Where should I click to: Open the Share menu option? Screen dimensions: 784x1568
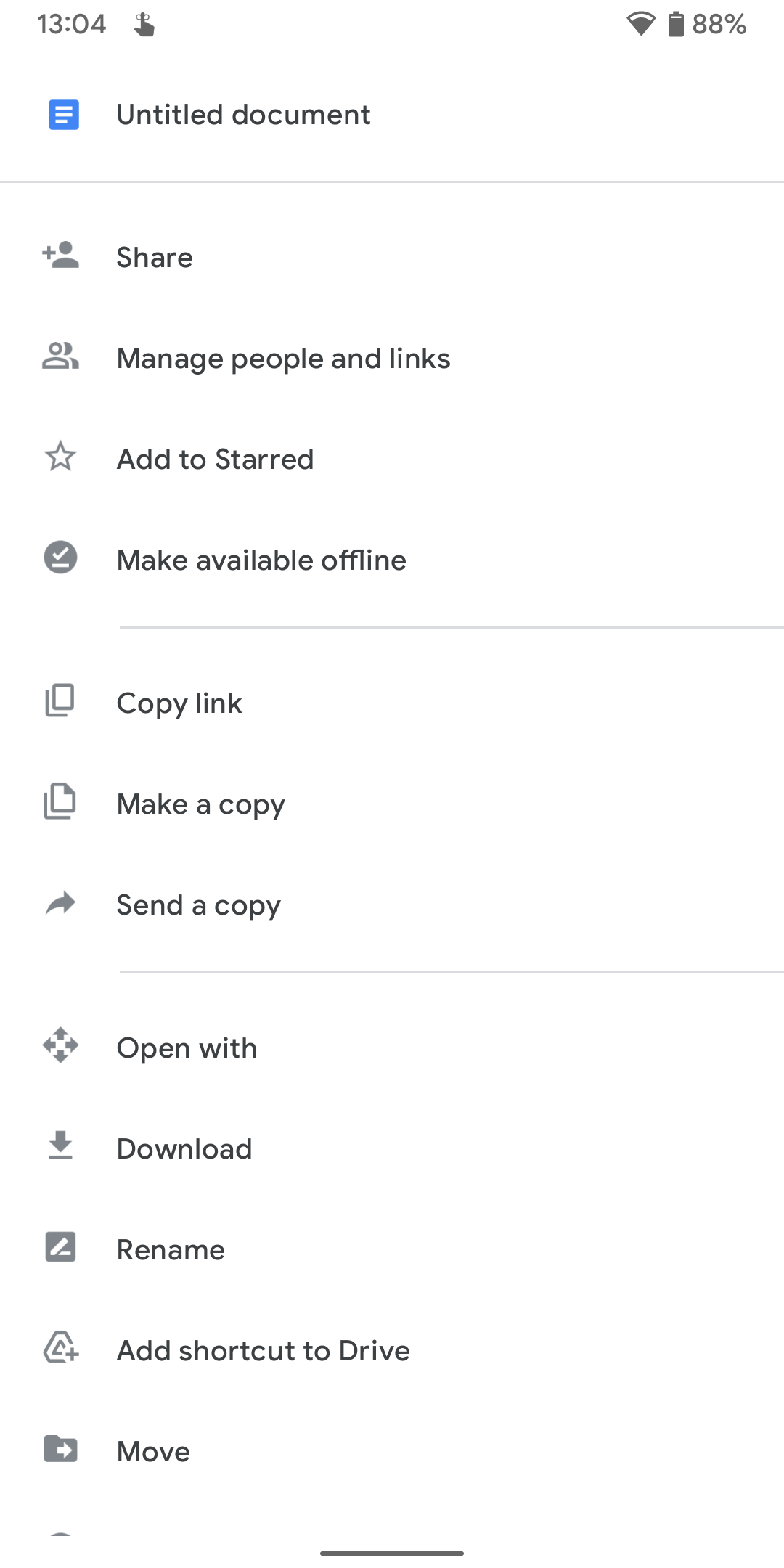(155, 256)
